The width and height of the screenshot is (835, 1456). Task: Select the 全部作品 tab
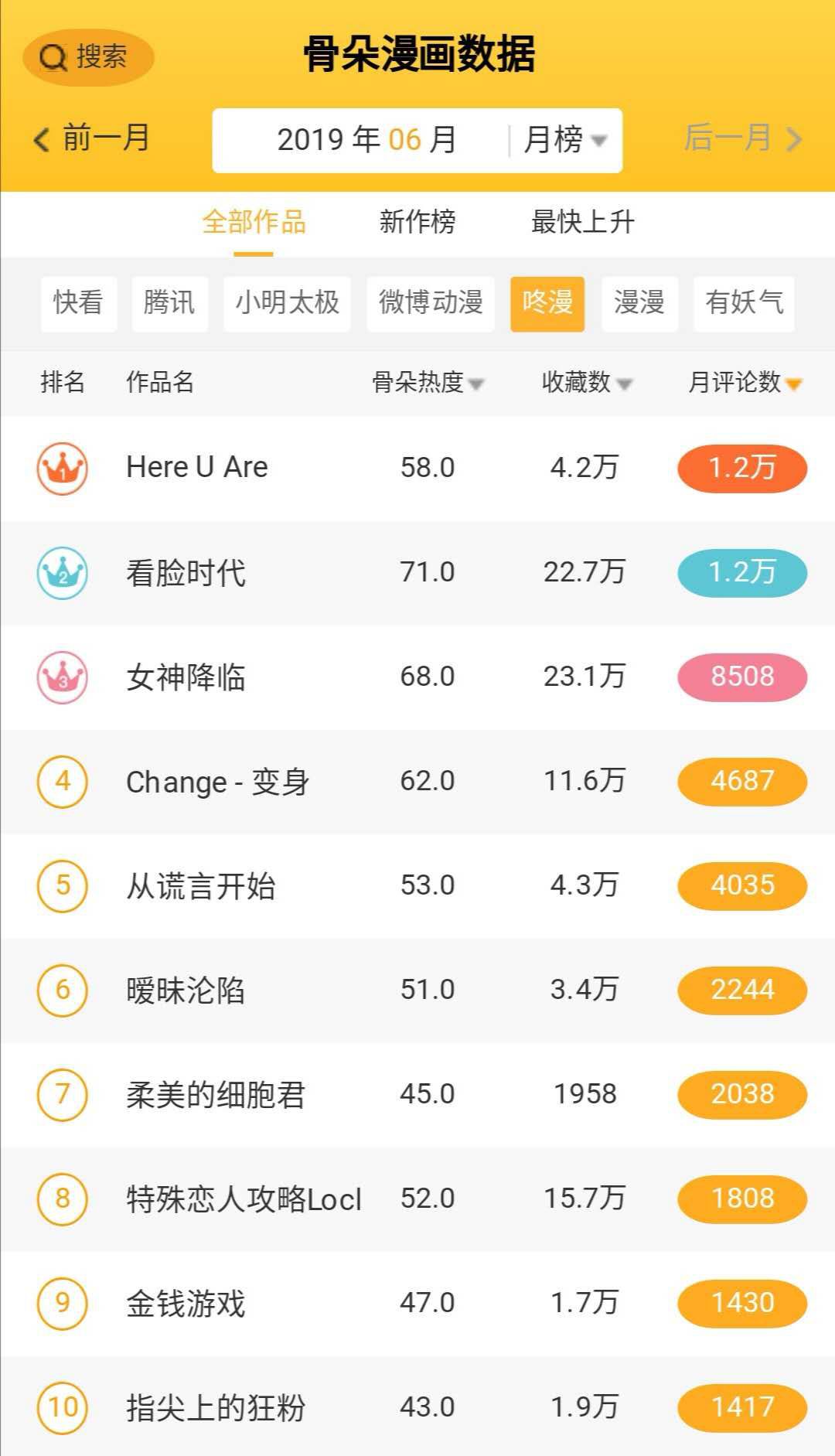pyautogui.click(x=254, y=222)
